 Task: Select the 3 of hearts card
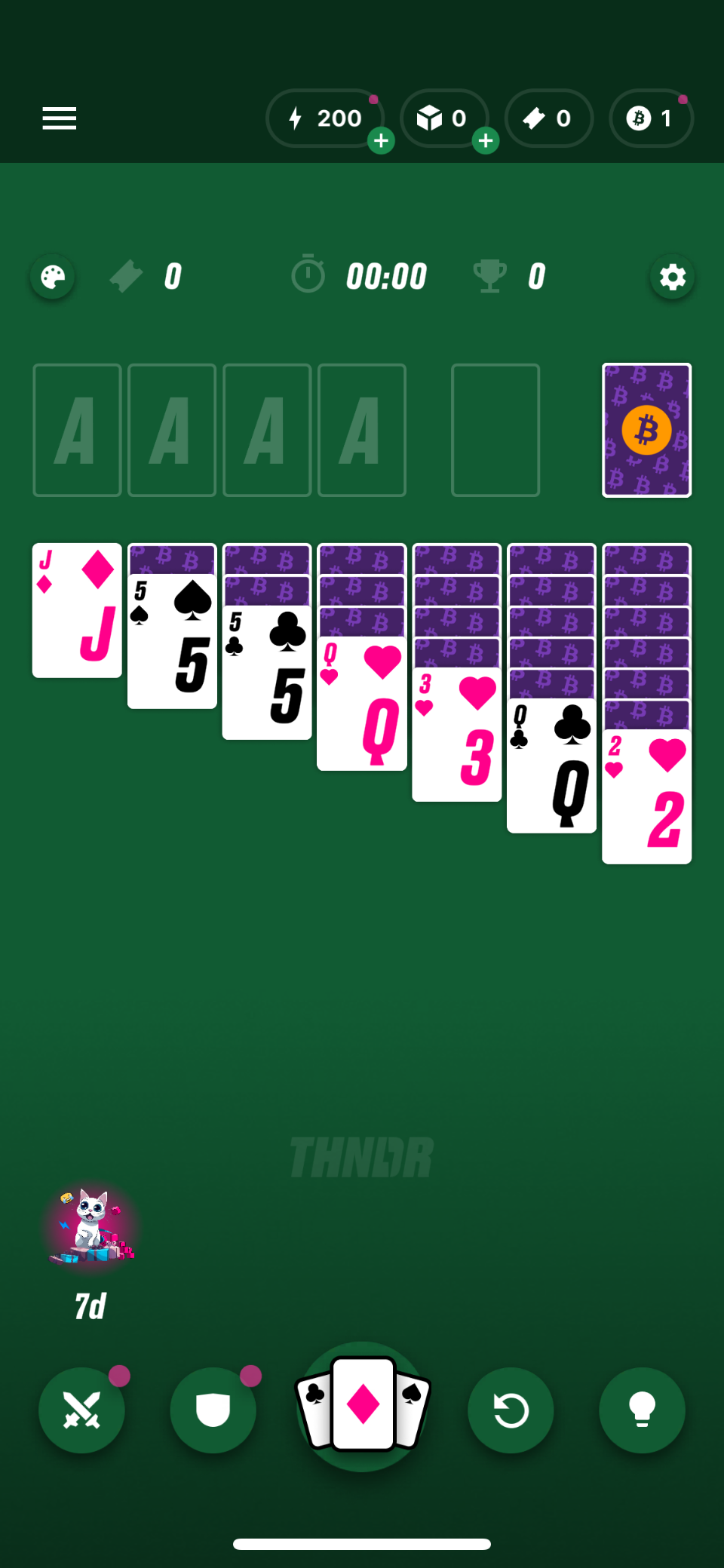click(457, 735)
